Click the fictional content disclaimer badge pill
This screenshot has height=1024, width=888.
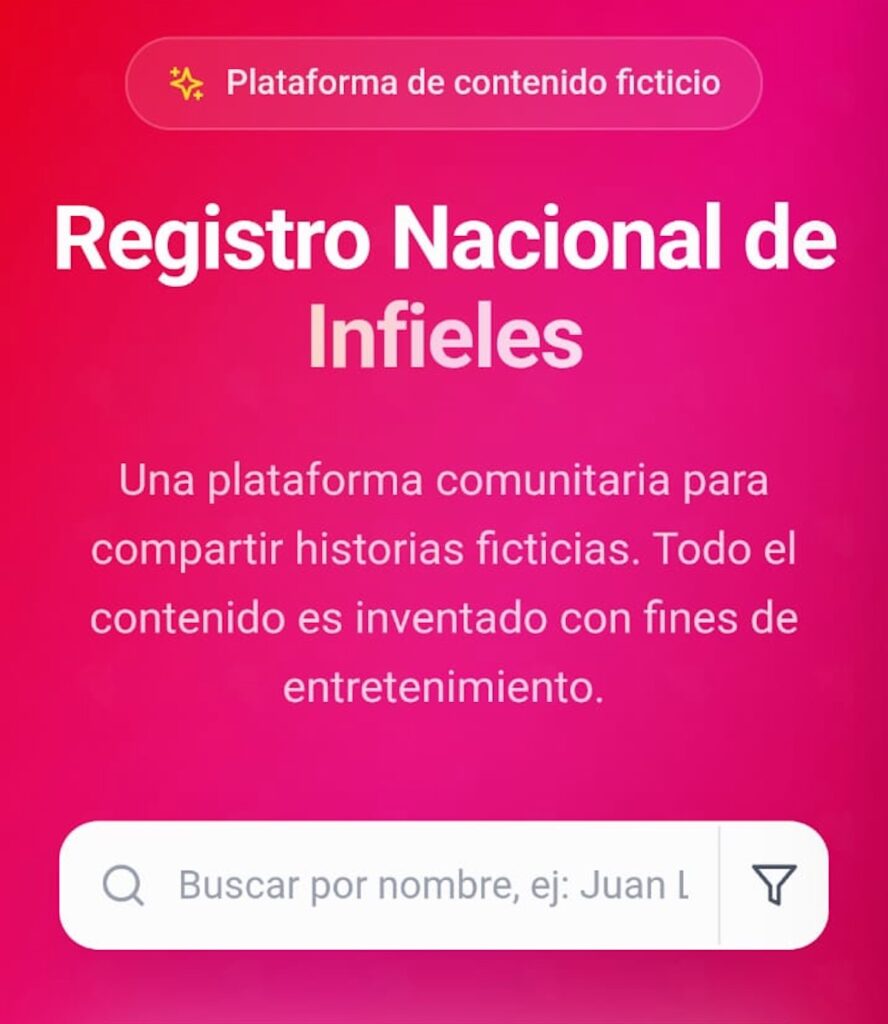tap(444, 82)
